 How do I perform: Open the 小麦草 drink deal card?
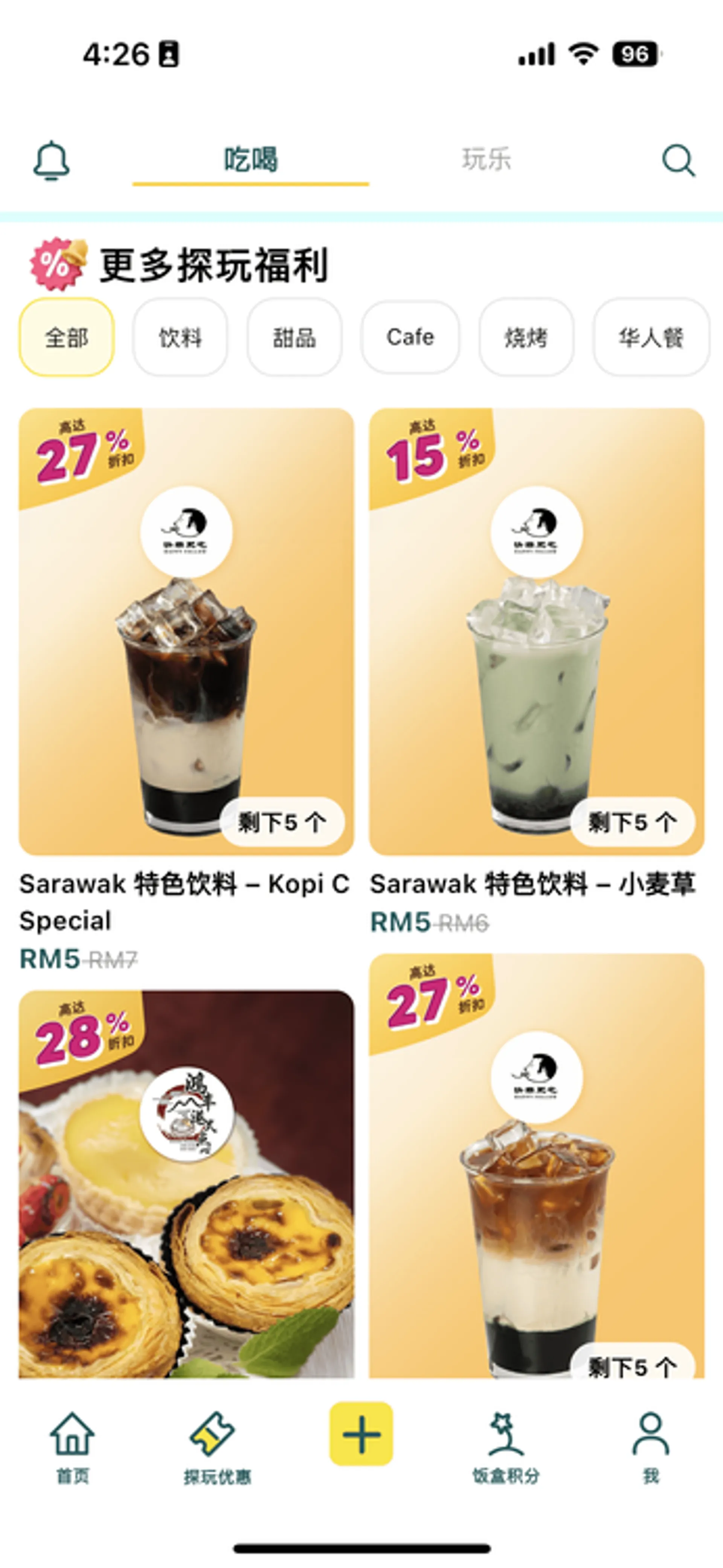click(x=536, y=632)
